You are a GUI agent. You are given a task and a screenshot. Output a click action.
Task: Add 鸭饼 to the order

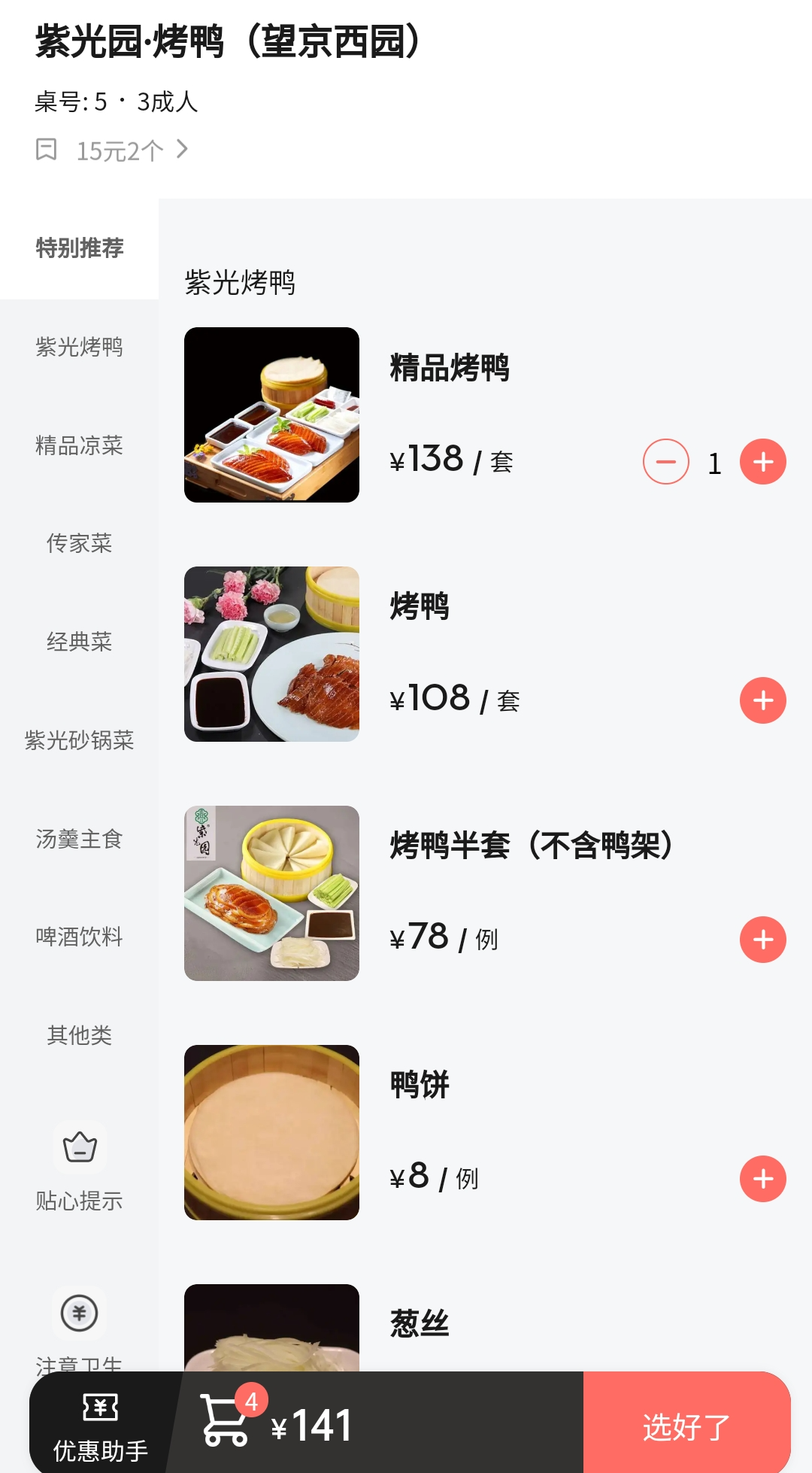pos(762,1179)
